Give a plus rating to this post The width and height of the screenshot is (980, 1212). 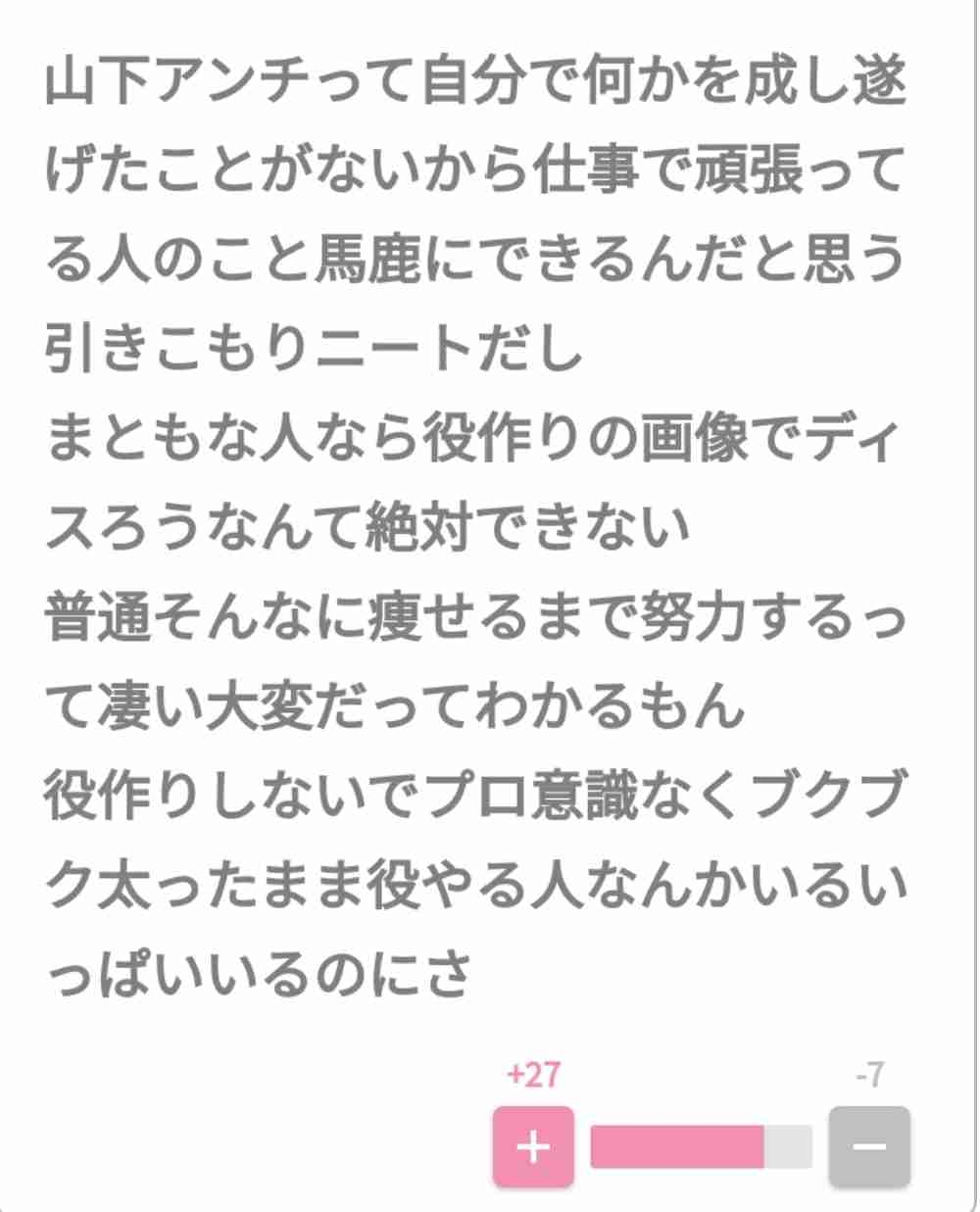533,1146
